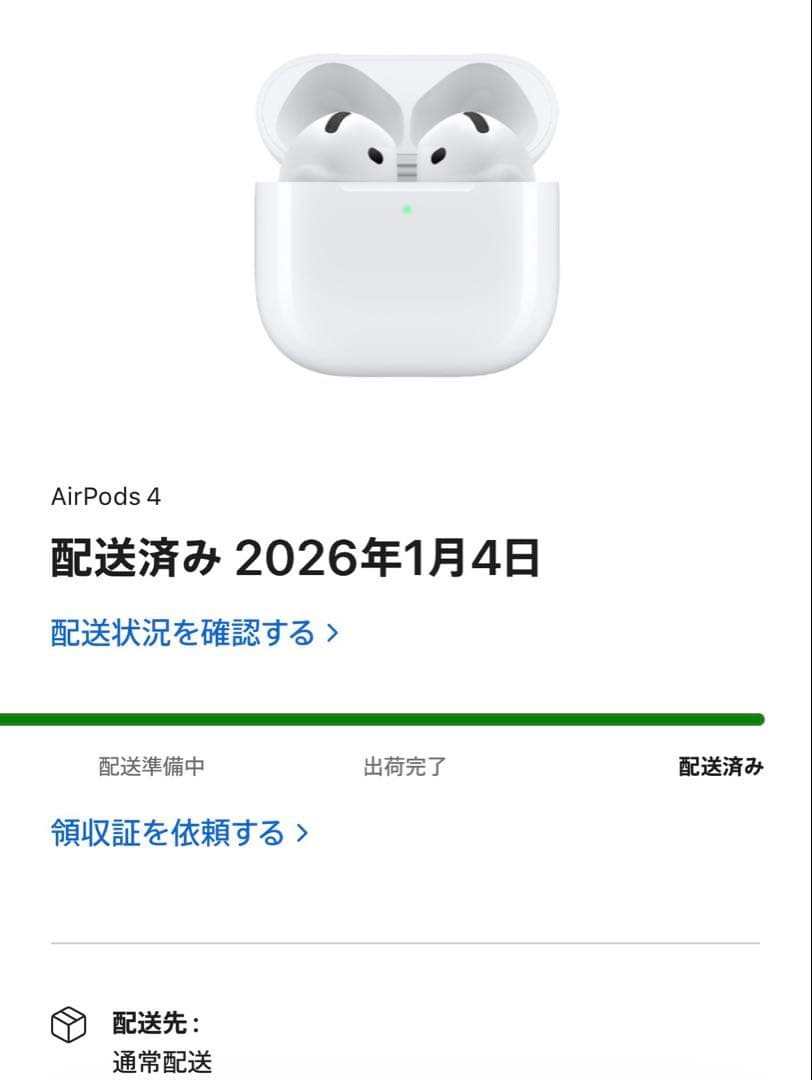This screenshot has height=1080, width=812.
Task: Click the left AirPod in the product photo
Action: [340, 145]
